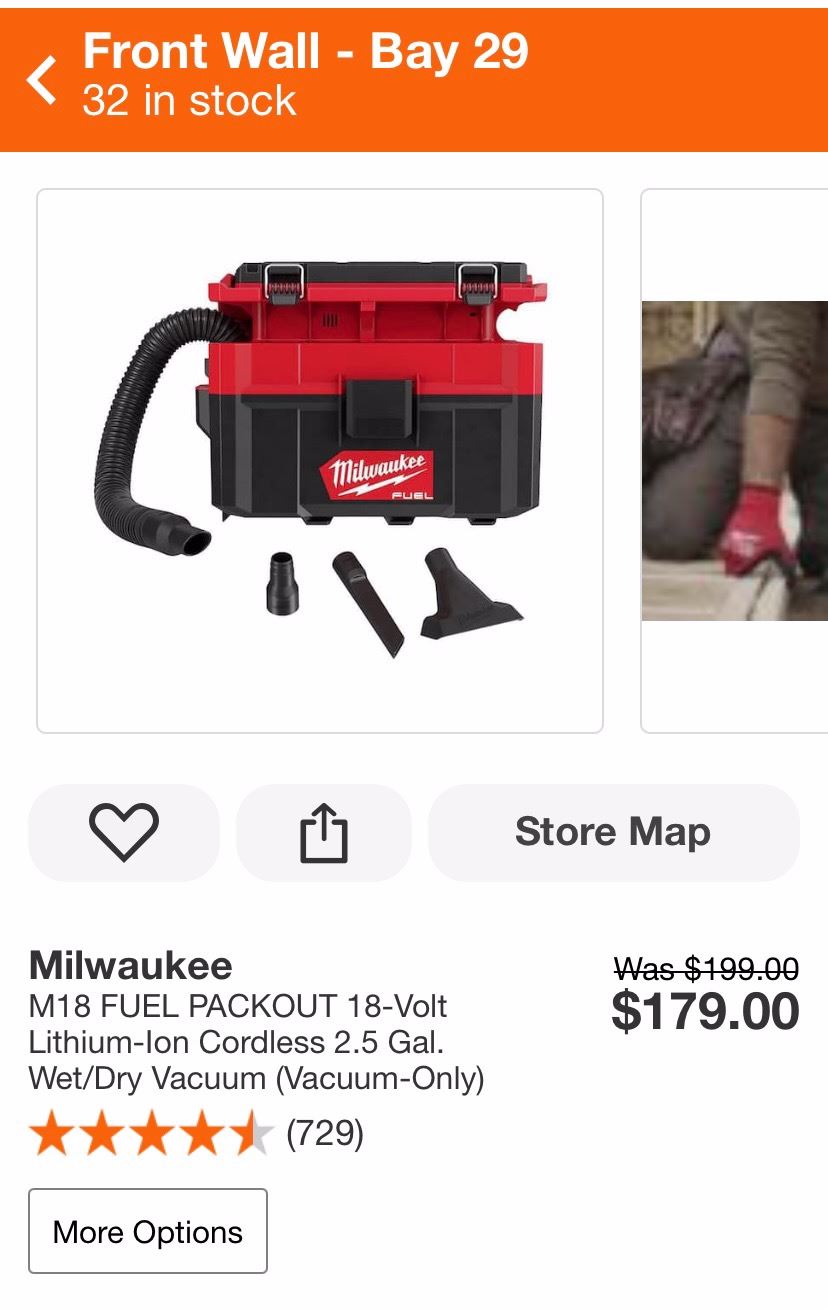
Task: Share this Milwaukee vacuum listing
Action: [324, 832]
